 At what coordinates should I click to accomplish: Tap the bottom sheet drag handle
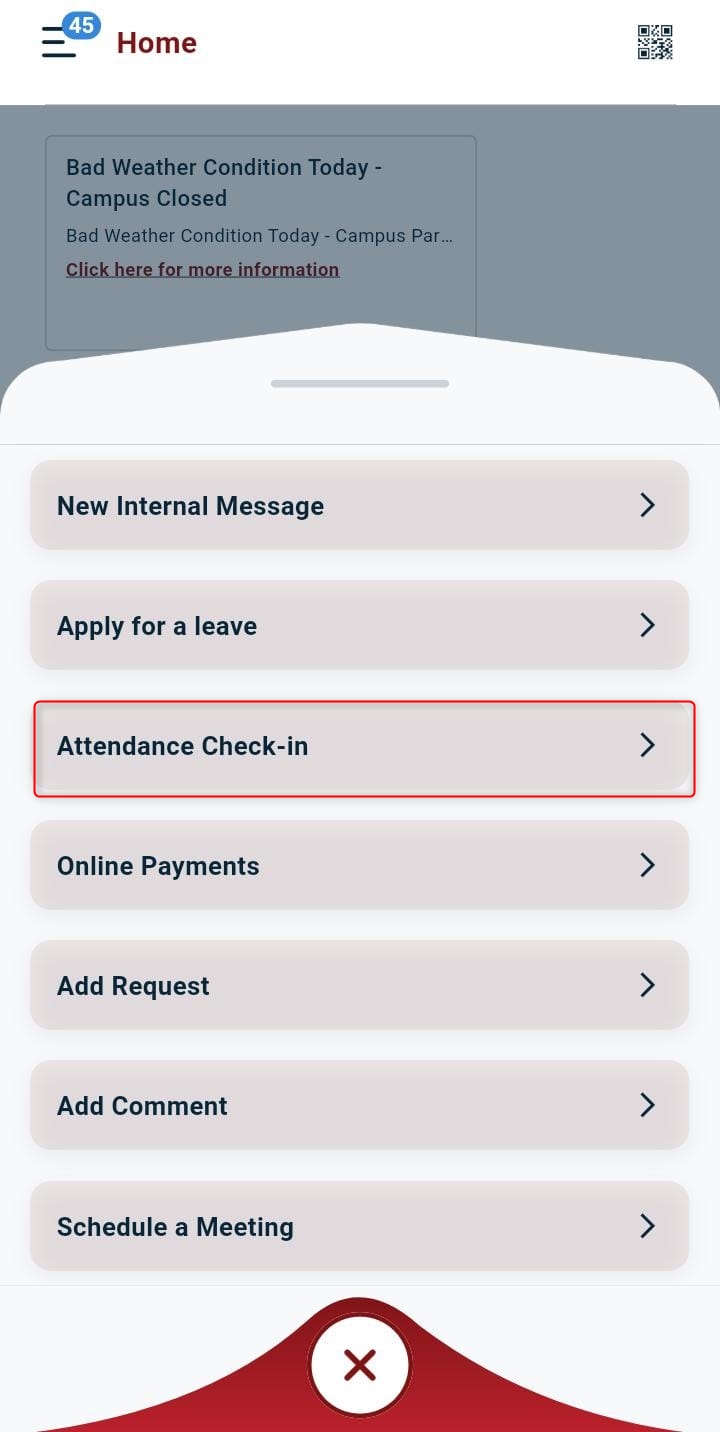360,384
